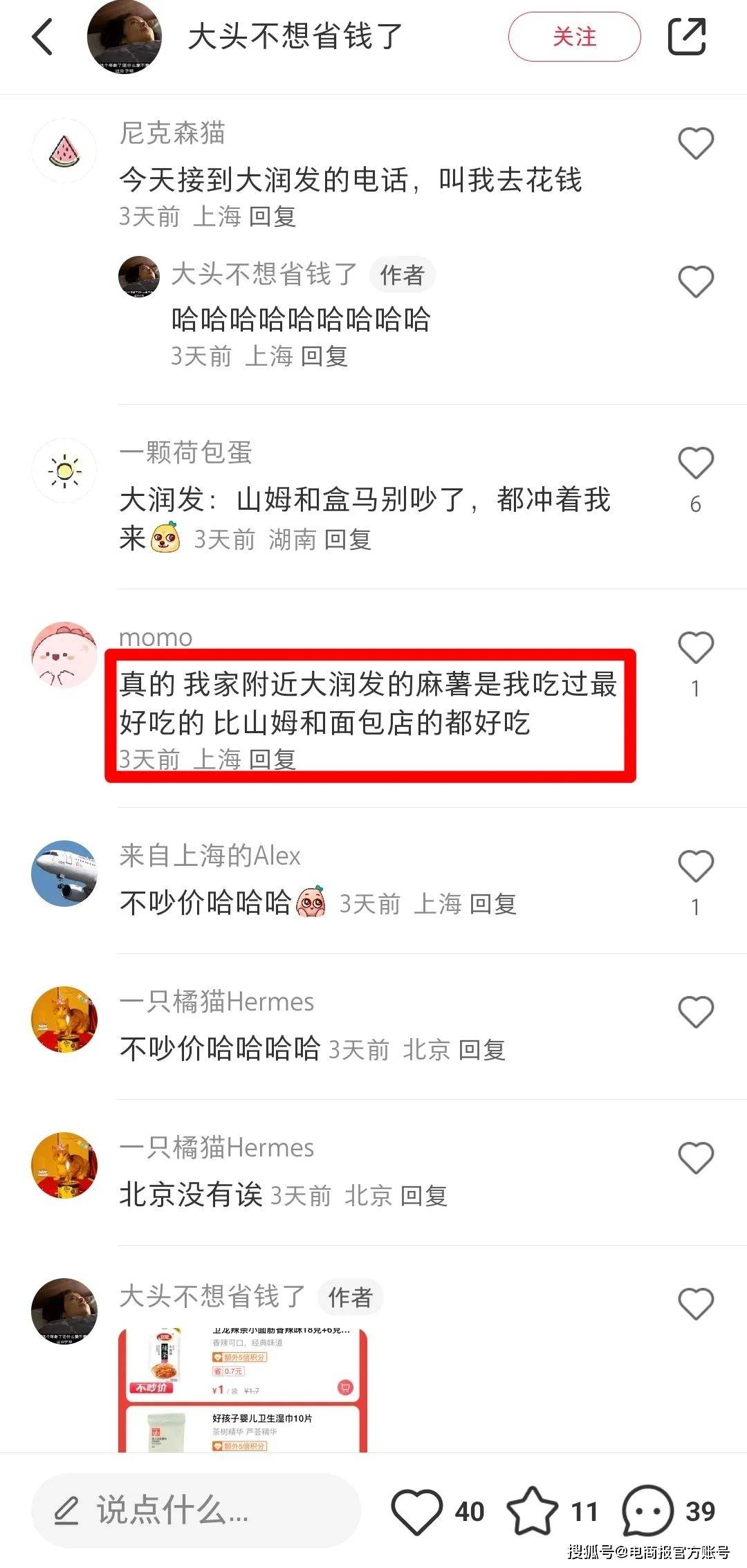Like the post with 40 likes
The width and height of the screenshot is (747, 1568).
tap(417, 1511)
